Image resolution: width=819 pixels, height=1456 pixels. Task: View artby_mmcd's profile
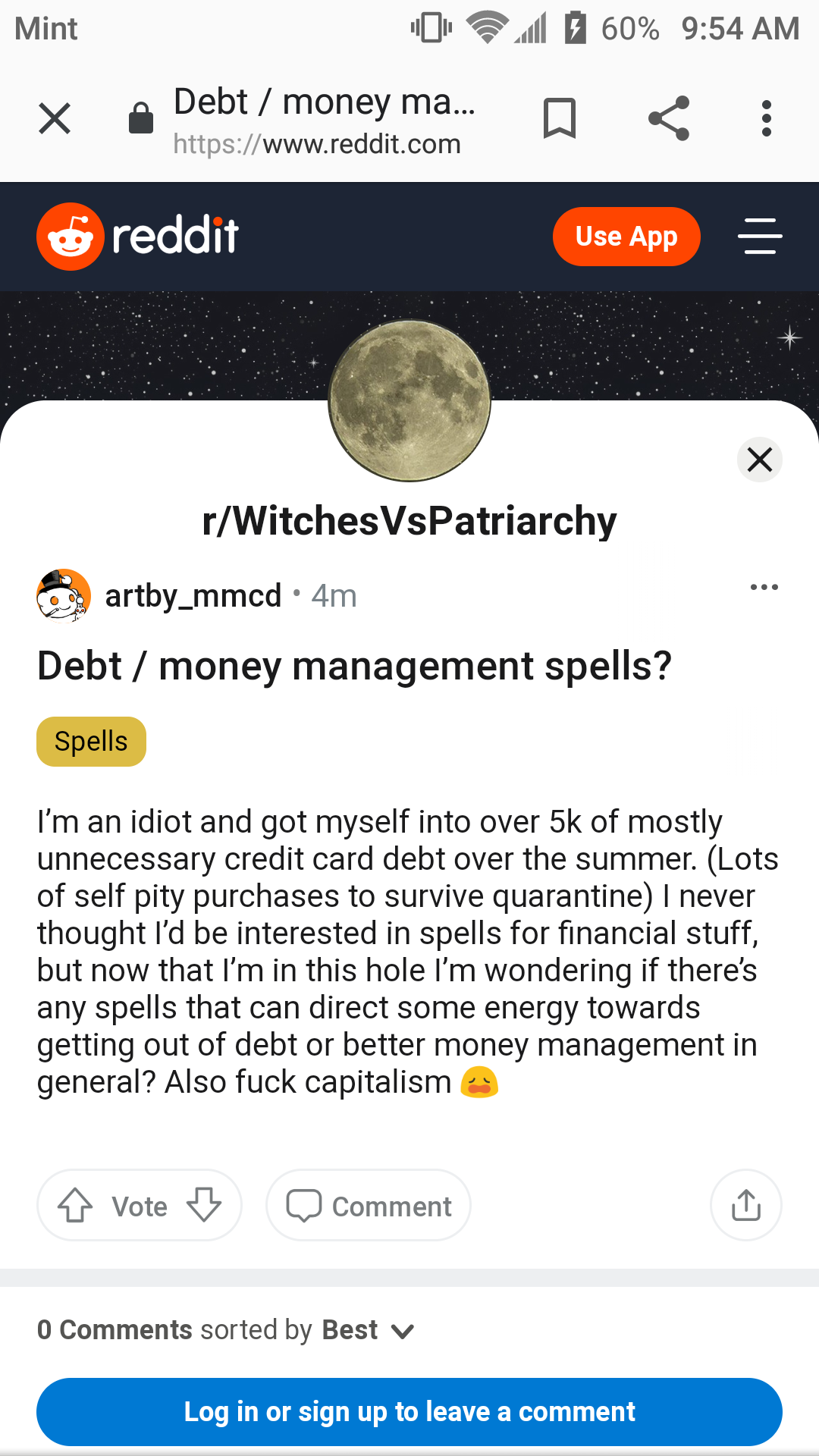(x=193, y=595)
